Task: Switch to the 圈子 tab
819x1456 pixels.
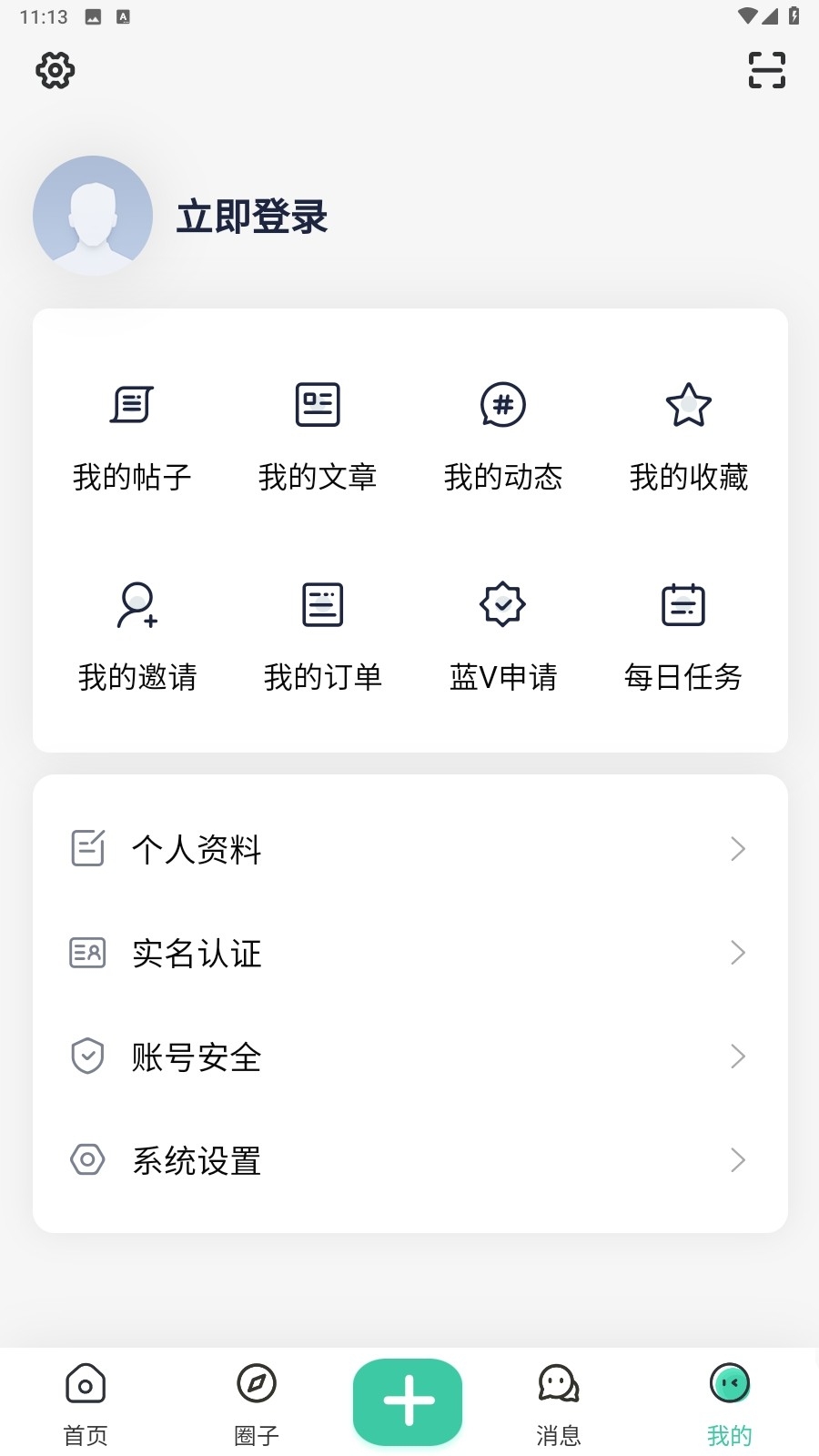Action: pos(257,1403)
